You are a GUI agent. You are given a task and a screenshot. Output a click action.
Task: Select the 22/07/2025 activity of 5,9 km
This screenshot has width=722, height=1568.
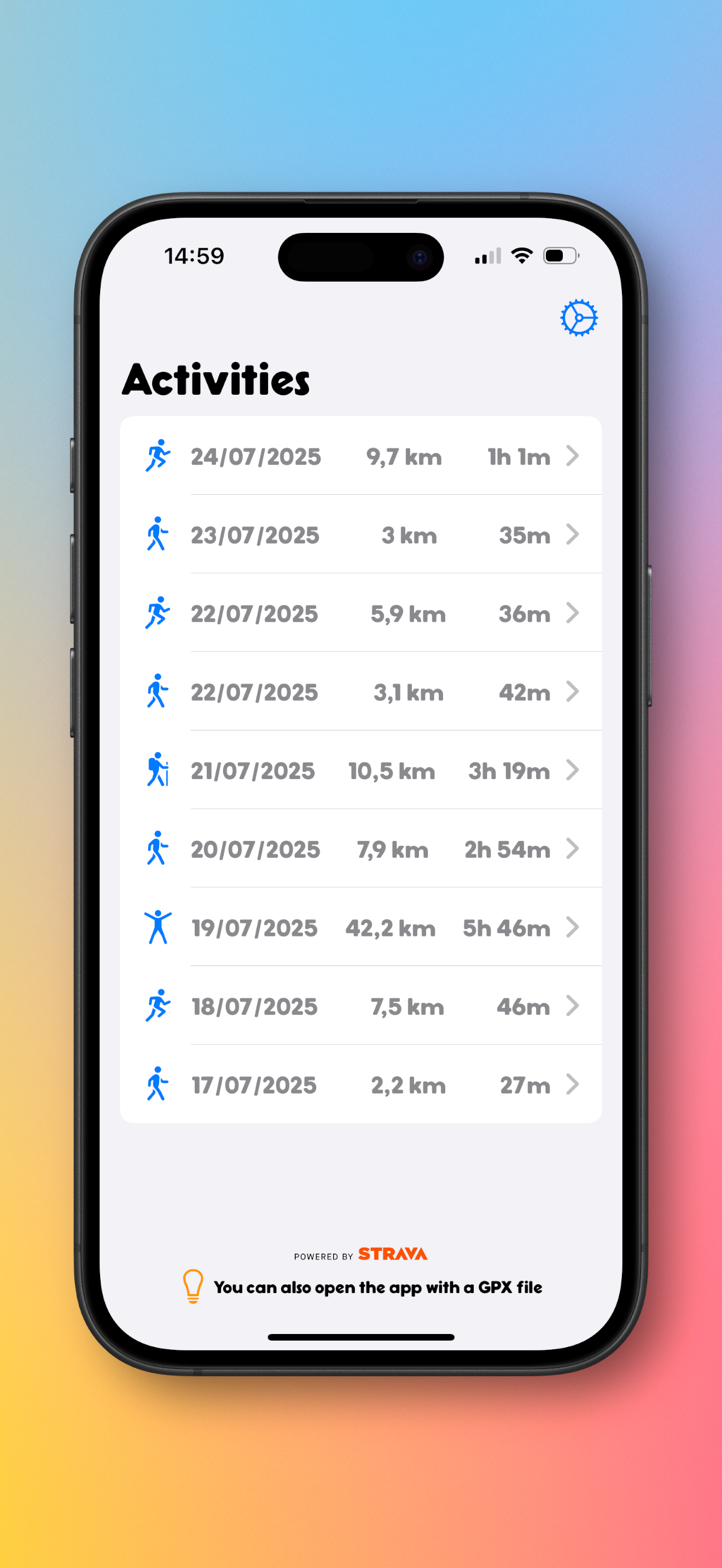pos(360,613)
